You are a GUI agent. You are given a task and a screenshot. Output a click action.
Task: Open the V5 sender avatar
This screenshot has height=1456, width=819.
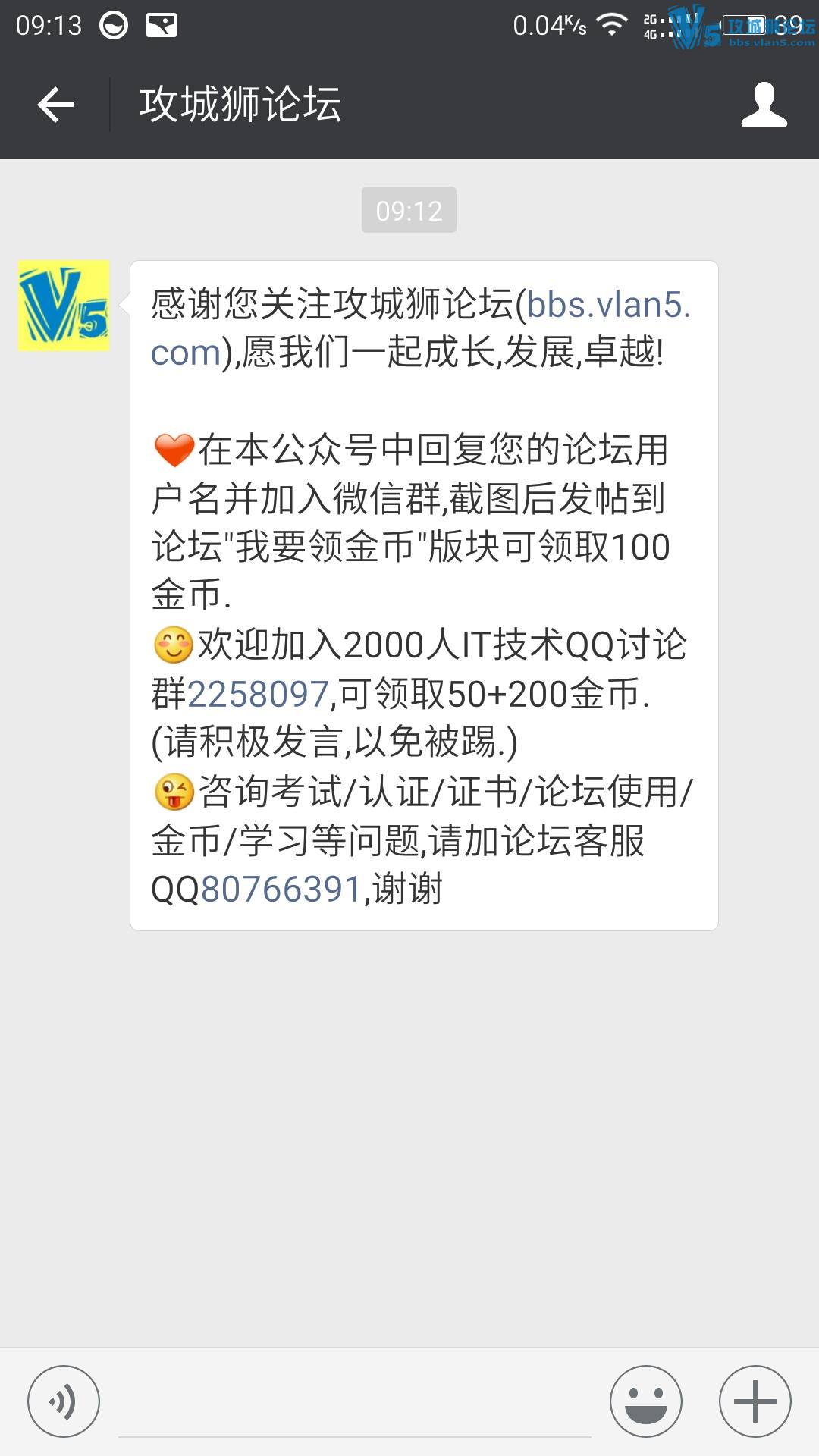(x=64, y=306)
